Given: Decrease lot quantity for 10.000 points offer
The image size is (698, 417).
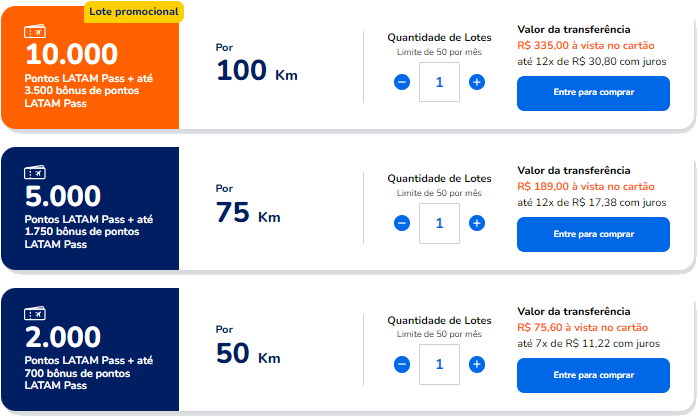Looking at the screenshot, I should tap(402, 82).
